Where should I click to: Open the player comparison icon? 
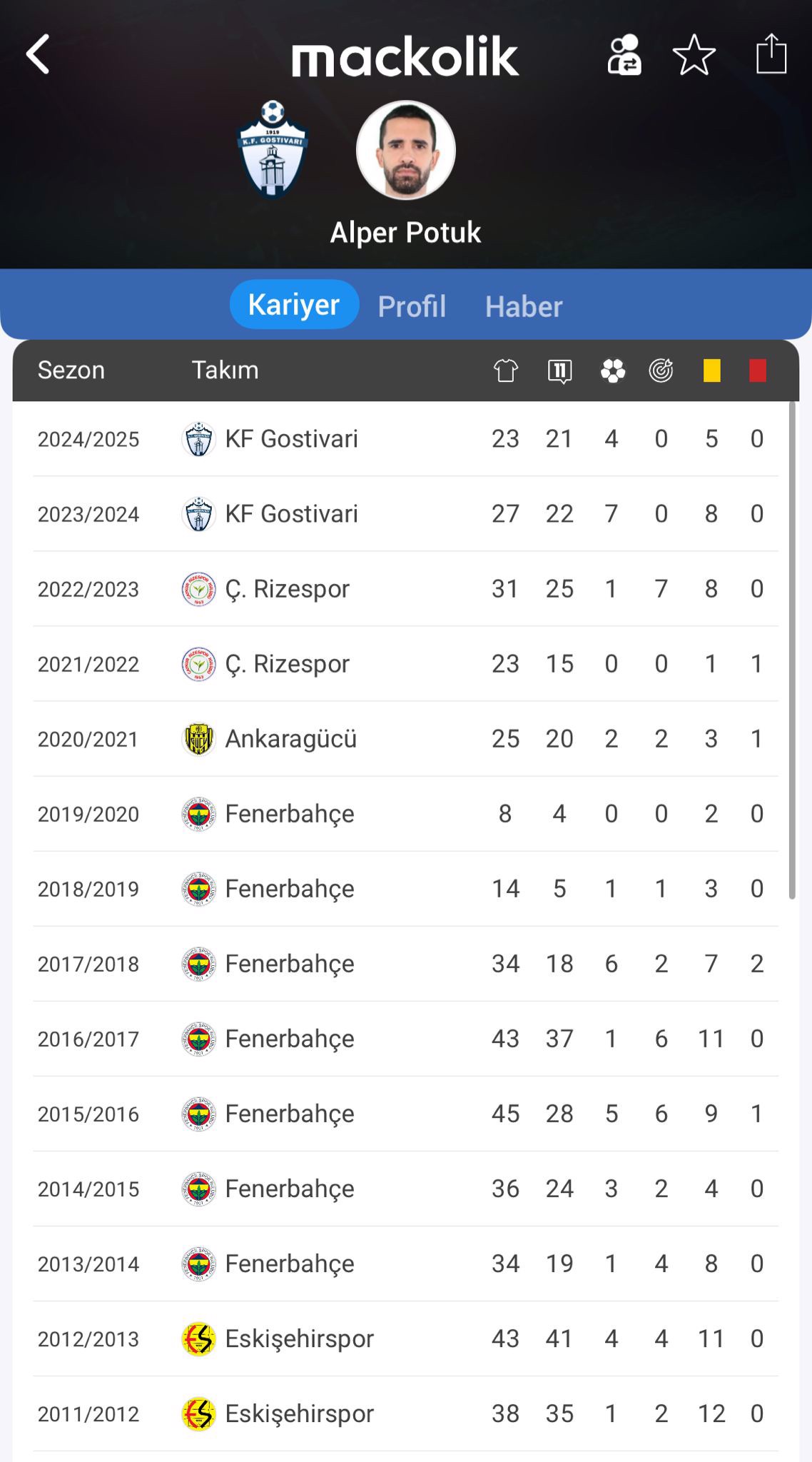point(624,54)
